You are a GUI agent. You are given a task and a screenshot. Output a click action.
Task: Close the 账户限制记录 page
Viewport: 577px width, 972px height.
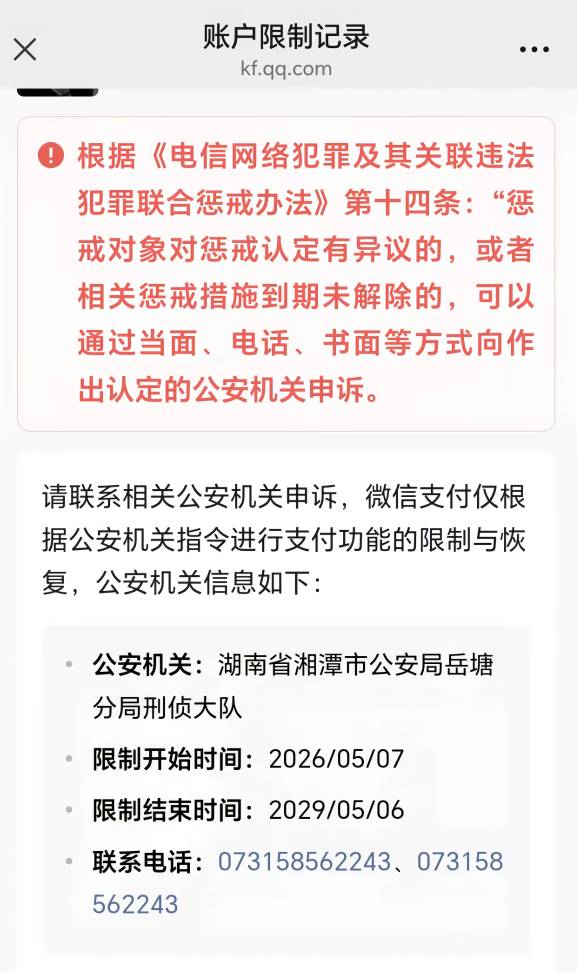coord(25,50)
